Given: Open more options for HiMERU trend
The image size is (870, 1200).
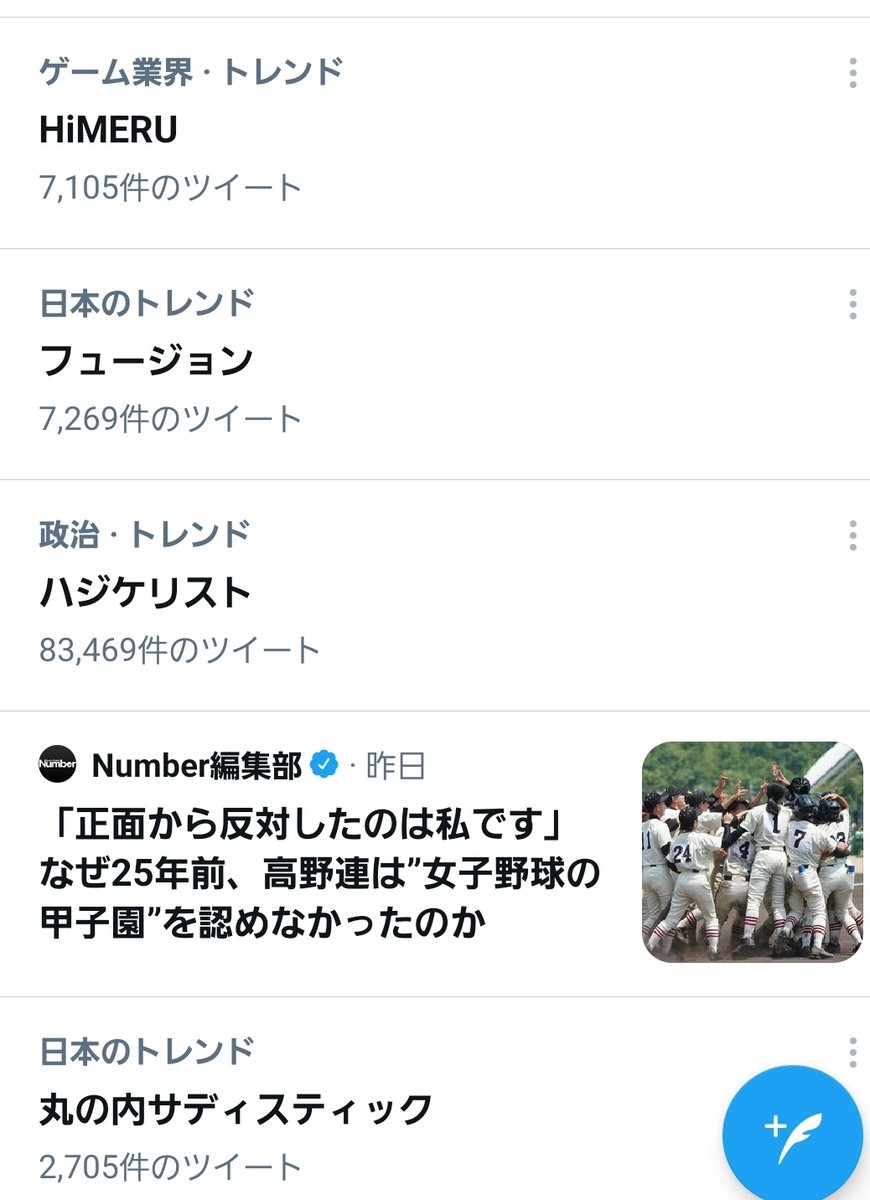Looking at the screenshot, I should pyautogui.click(x=852, y=73).
